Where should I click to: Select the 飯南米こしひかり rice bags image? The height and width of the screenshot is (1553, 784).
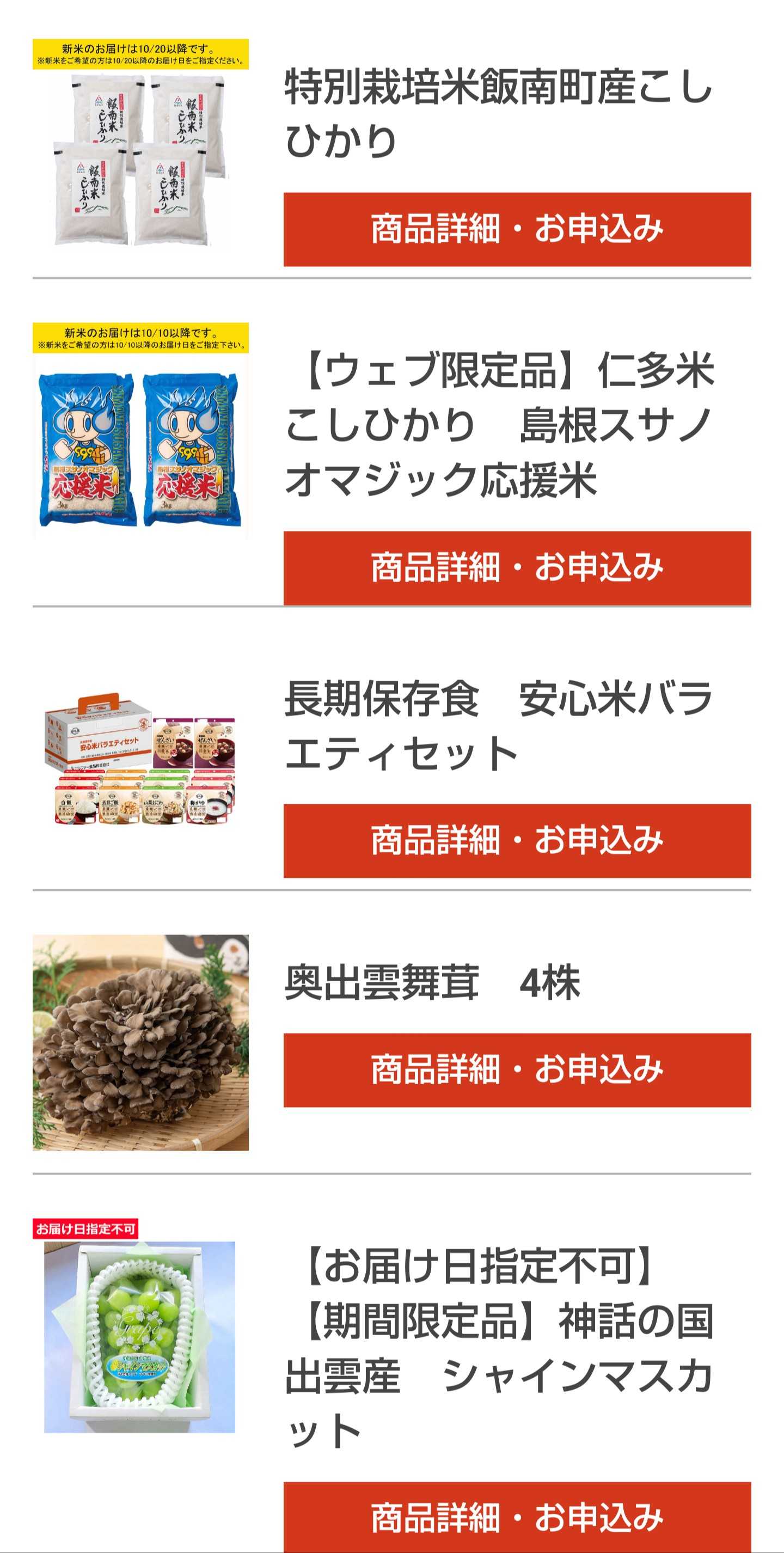pyautogui.click(x=140, y=145)
